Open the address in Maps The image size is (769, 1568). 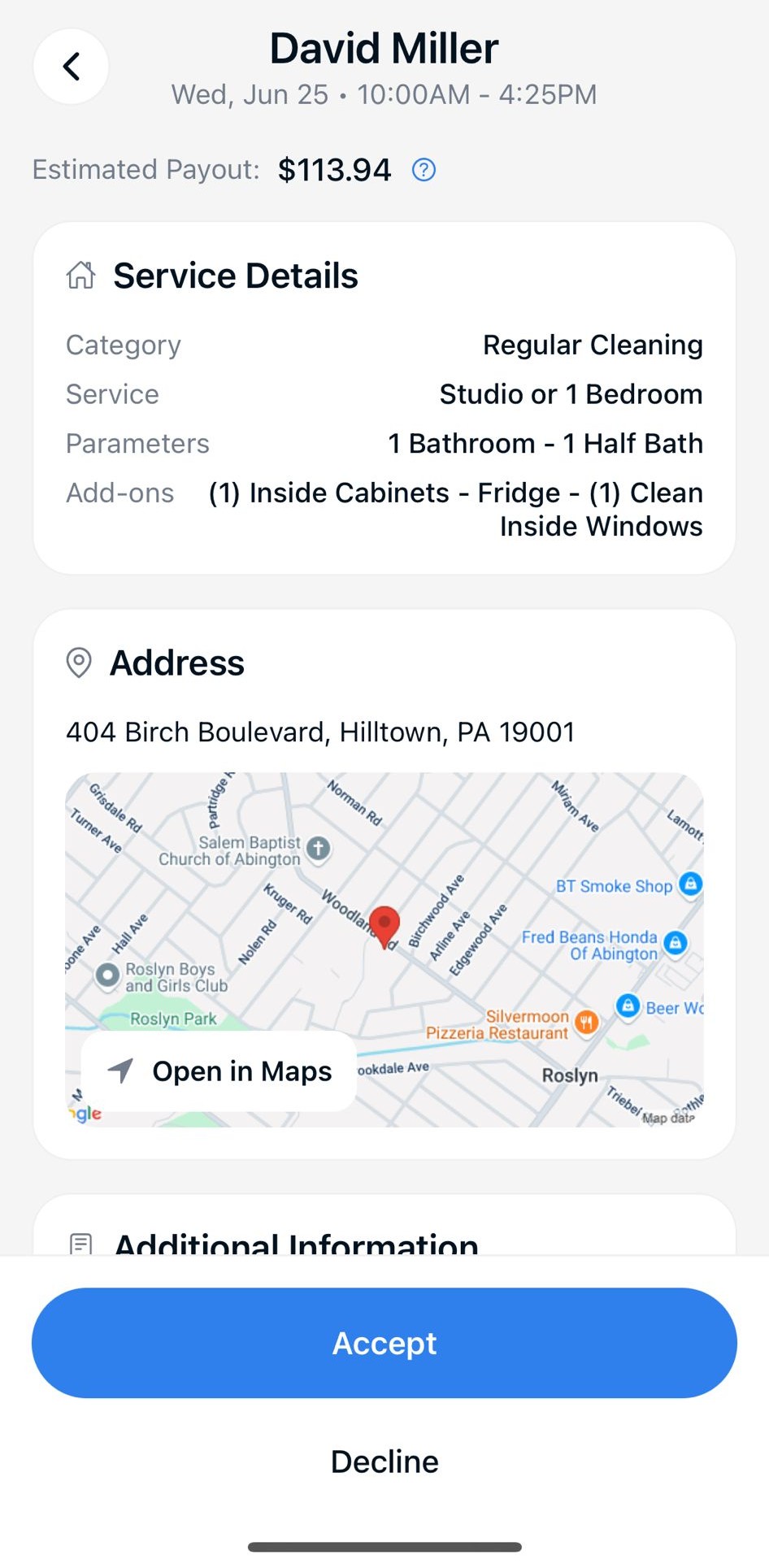(219, 1071)
